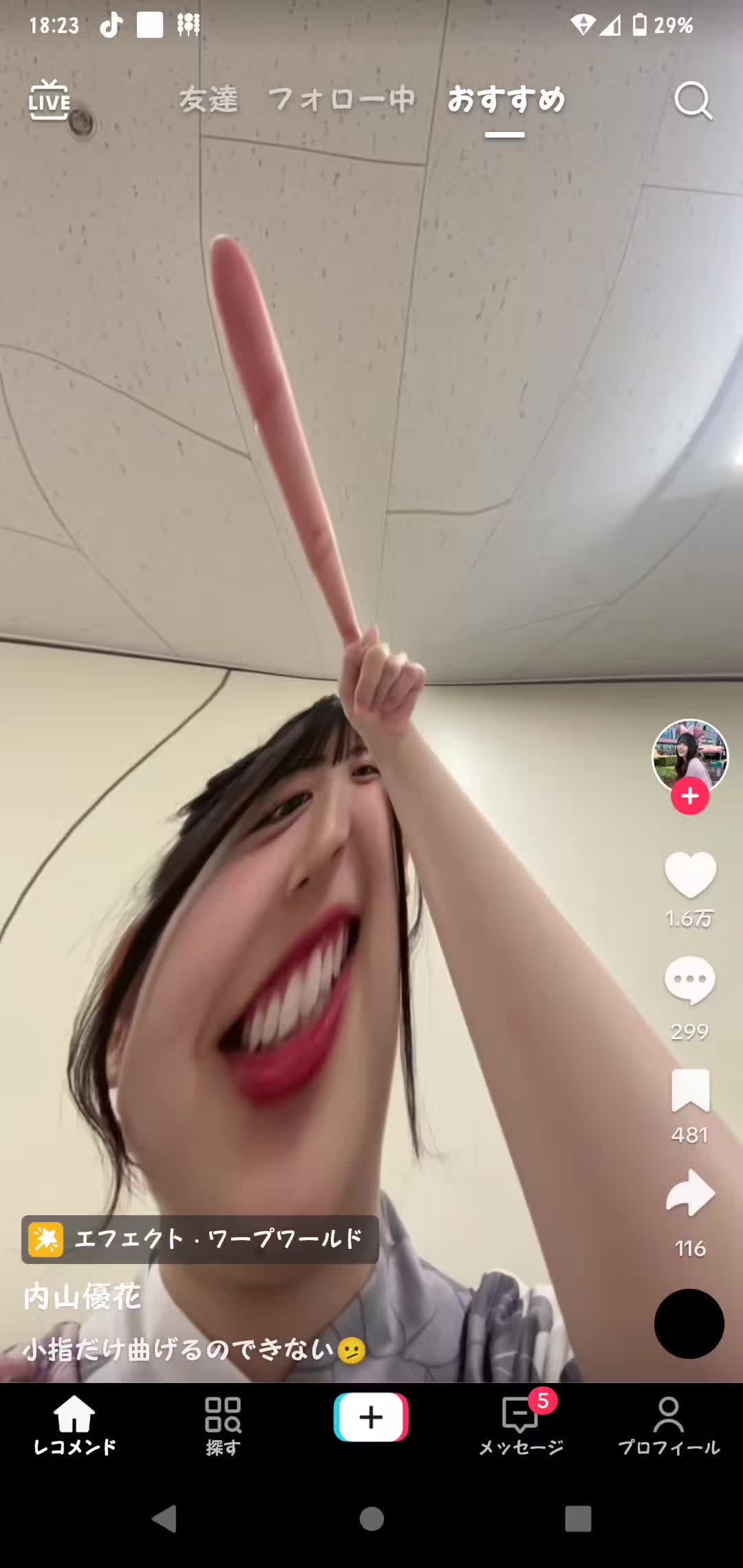
Task: Switch to the 友達 tab
Action: pyautogui.click(x=208, y=100)
